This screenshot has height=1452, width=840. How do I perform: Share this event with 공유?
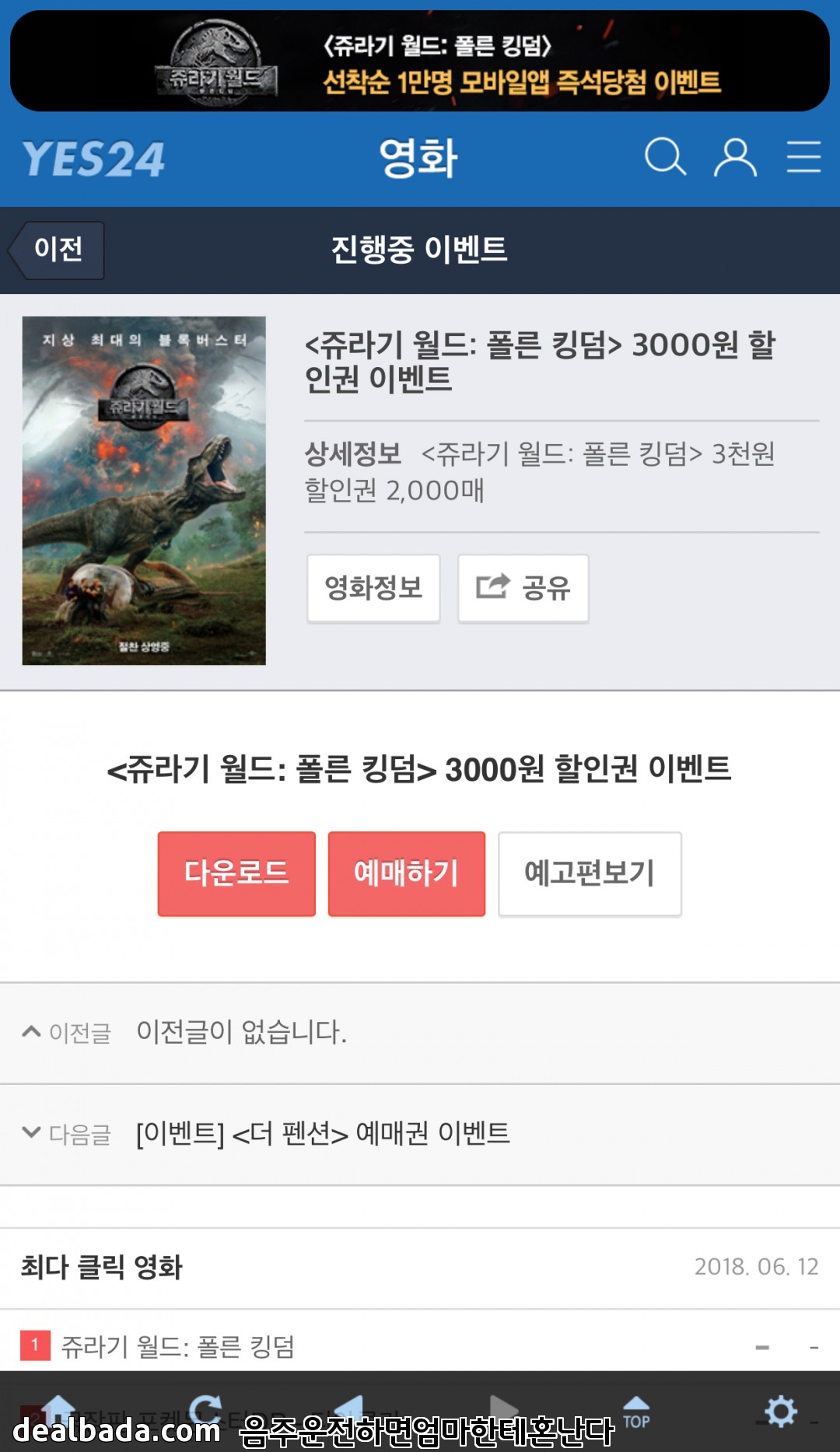coord(523,588)
